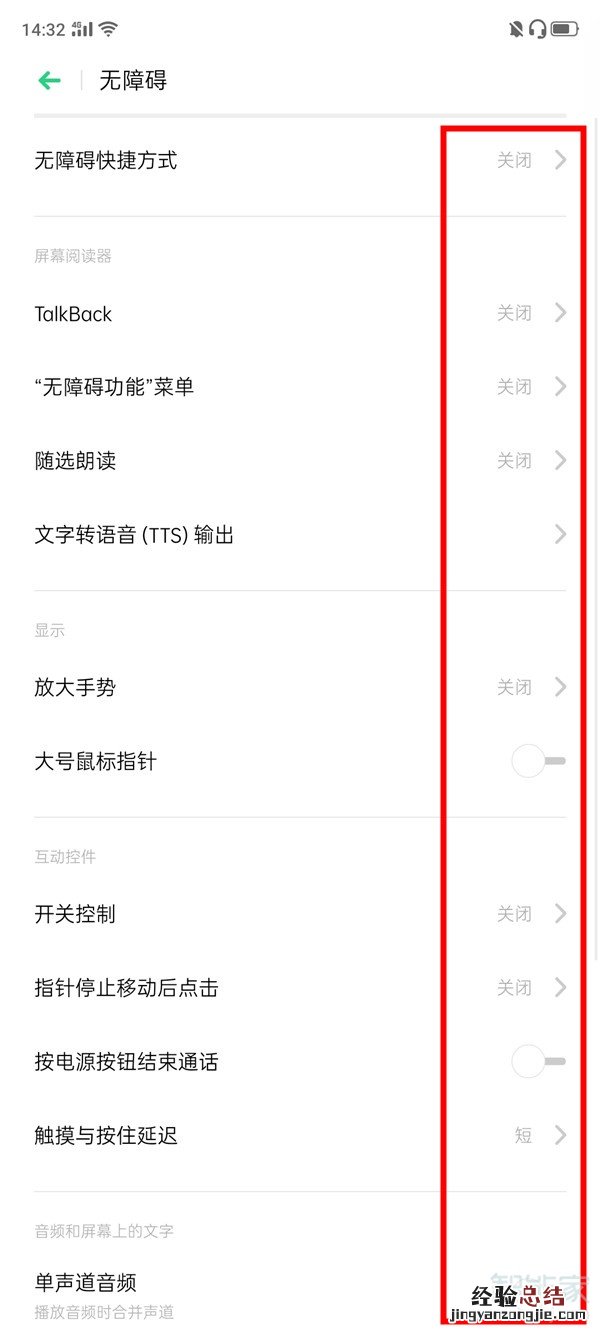Screen dimensions: 600x1333
Task: Open 随选朗读 settings
Action: [x=300, y=461]
